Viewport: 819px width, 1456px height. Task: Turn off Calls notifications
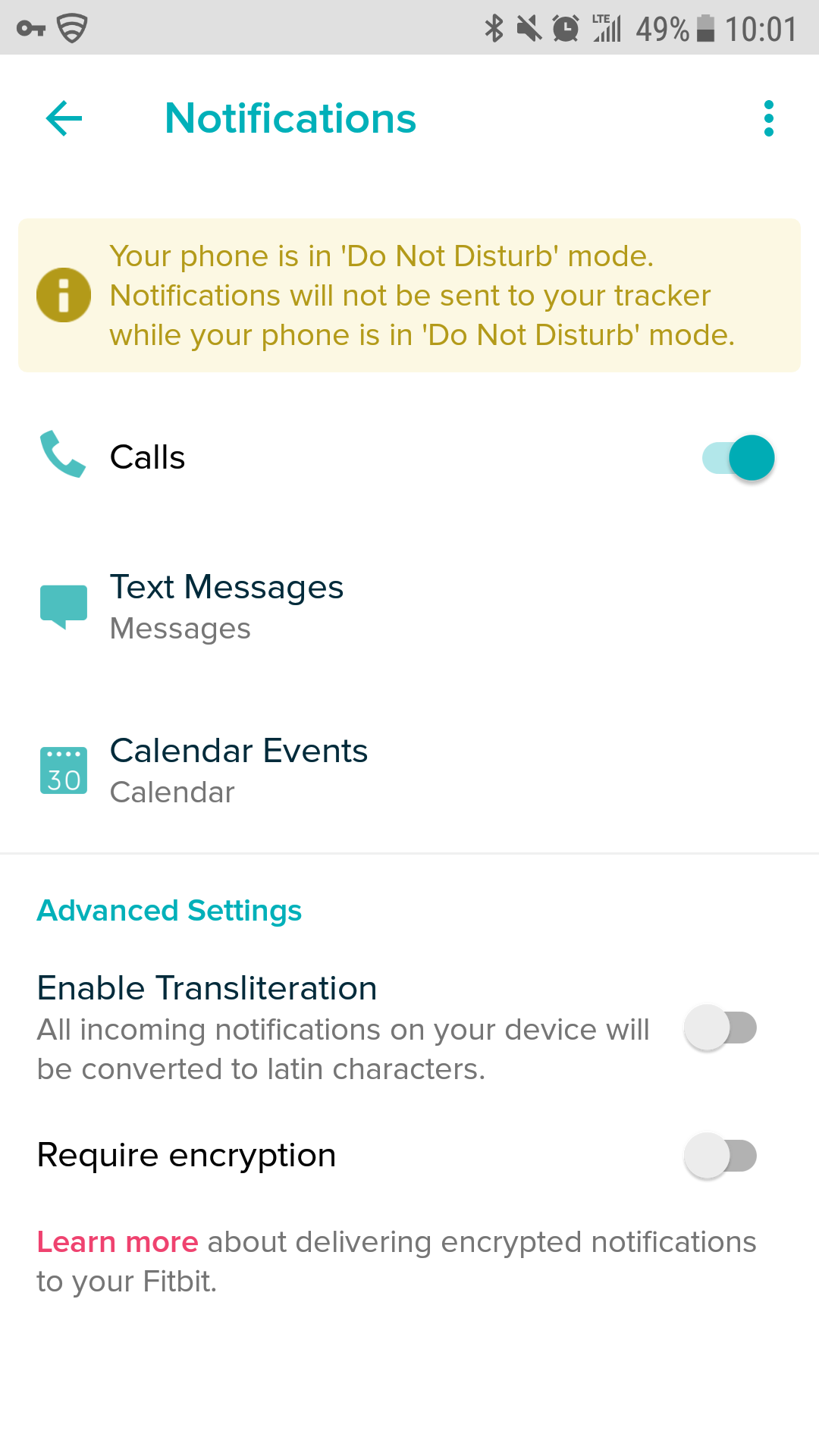739,458
